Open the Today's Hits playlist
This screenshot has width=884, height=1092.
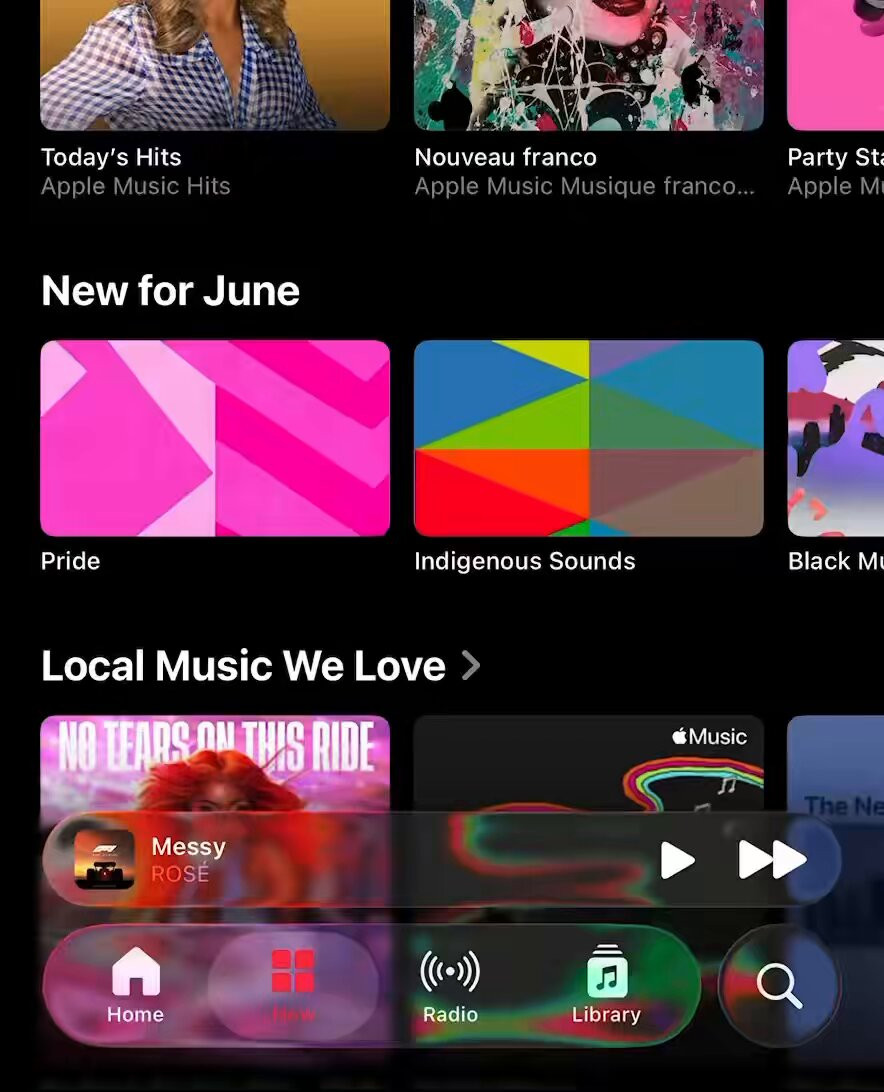click(214, 70)
